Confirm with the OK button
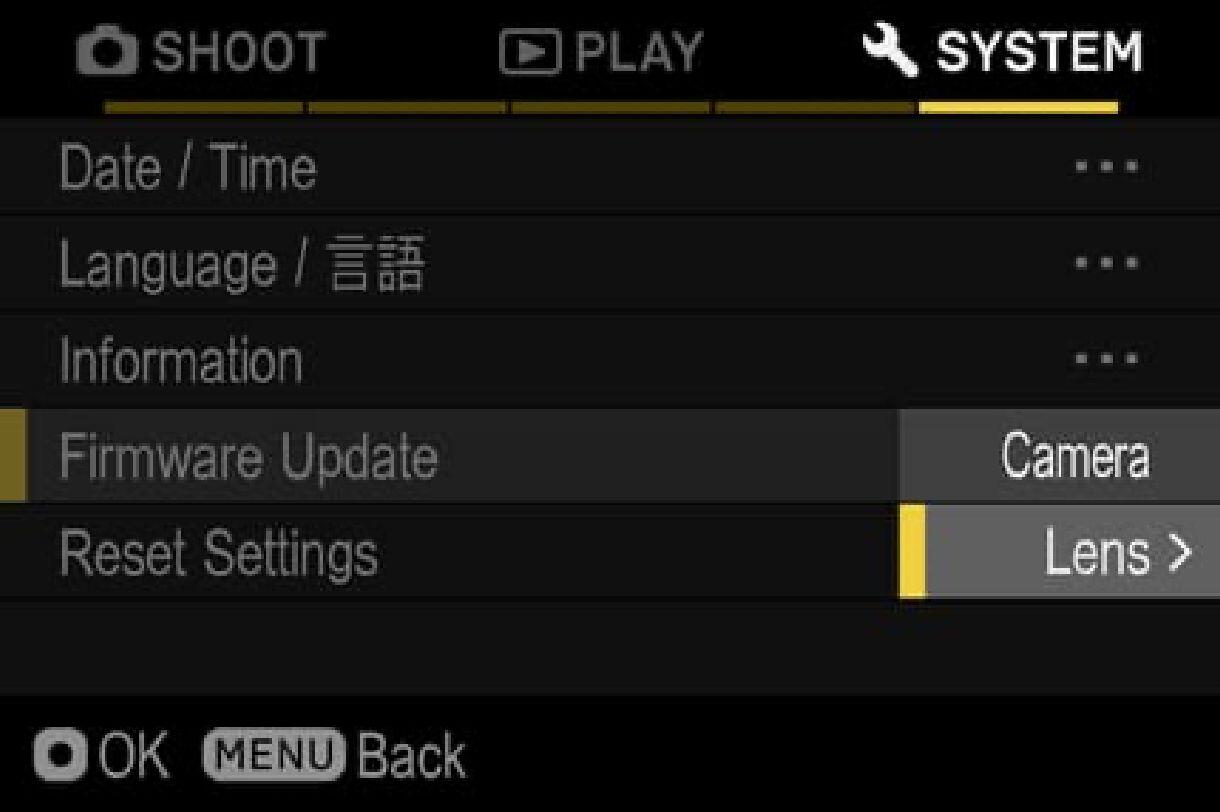Screen dimensions: 1220x812 point(100,756)
